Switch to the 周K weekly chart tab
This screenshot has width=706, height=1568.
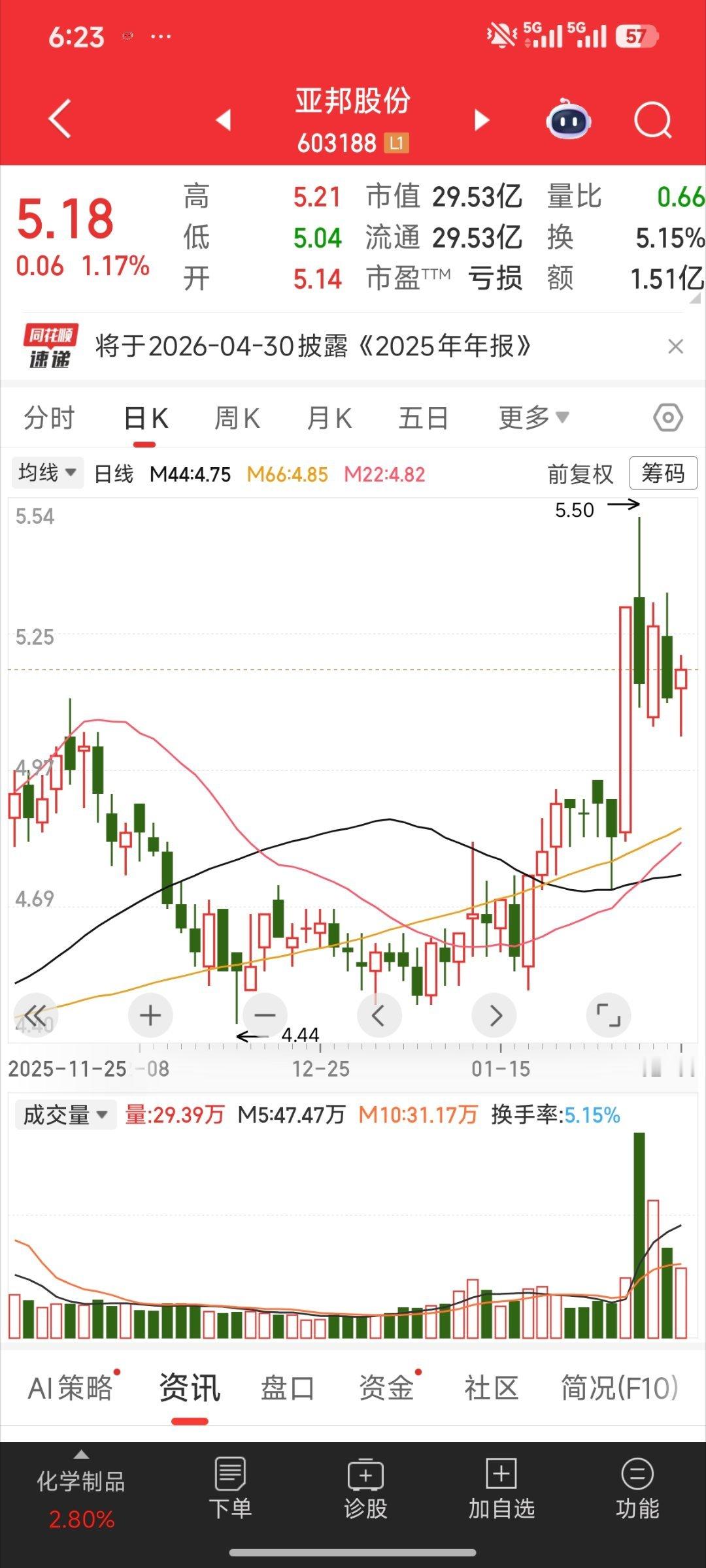point(237,418)
